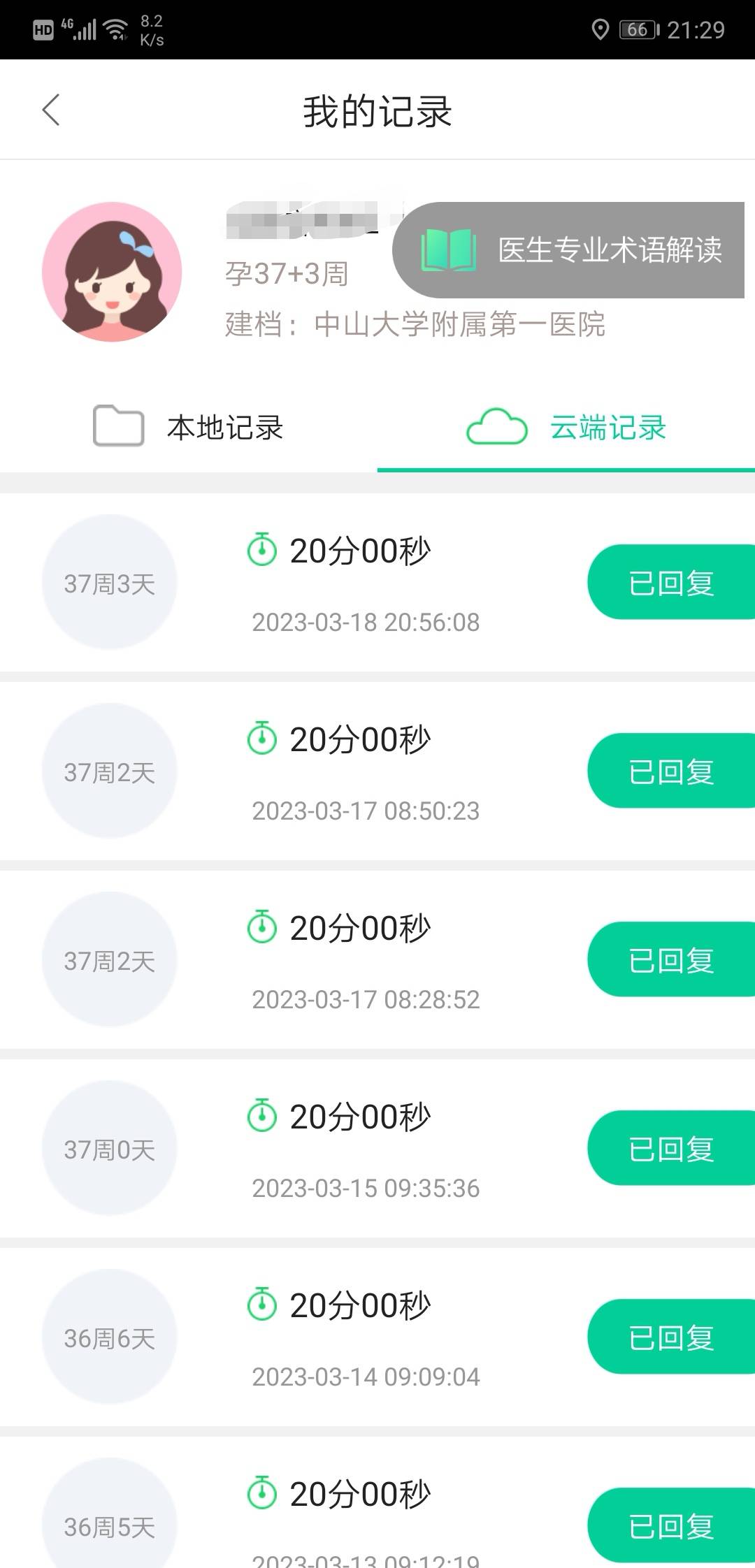Open 已回复 reply for the 2023-03-18 record

coord(670,582)
